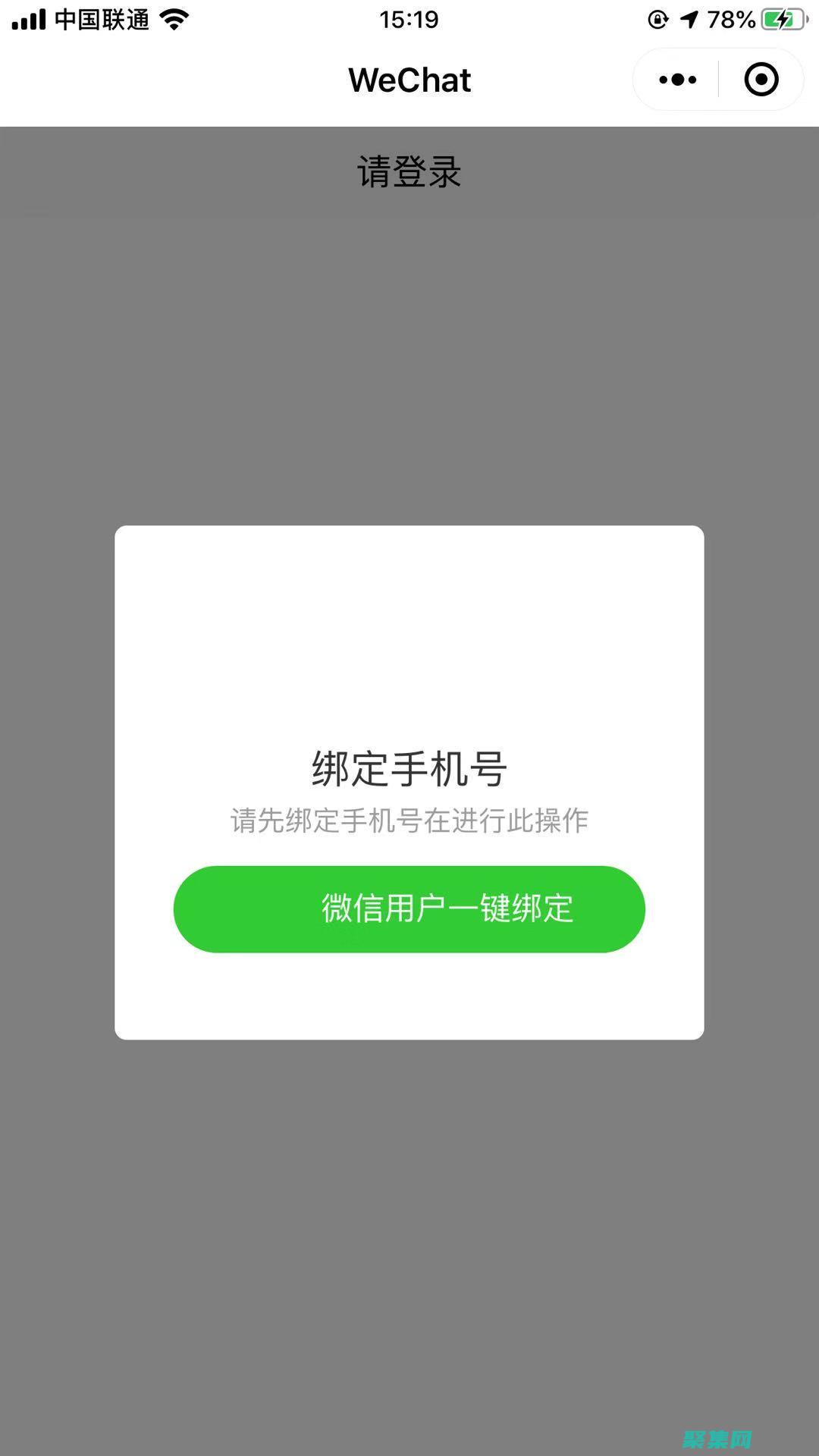Tap the divider between ellipsis and close icons
The height and width of the screenshot is (1456, 819).
point(717,79)
